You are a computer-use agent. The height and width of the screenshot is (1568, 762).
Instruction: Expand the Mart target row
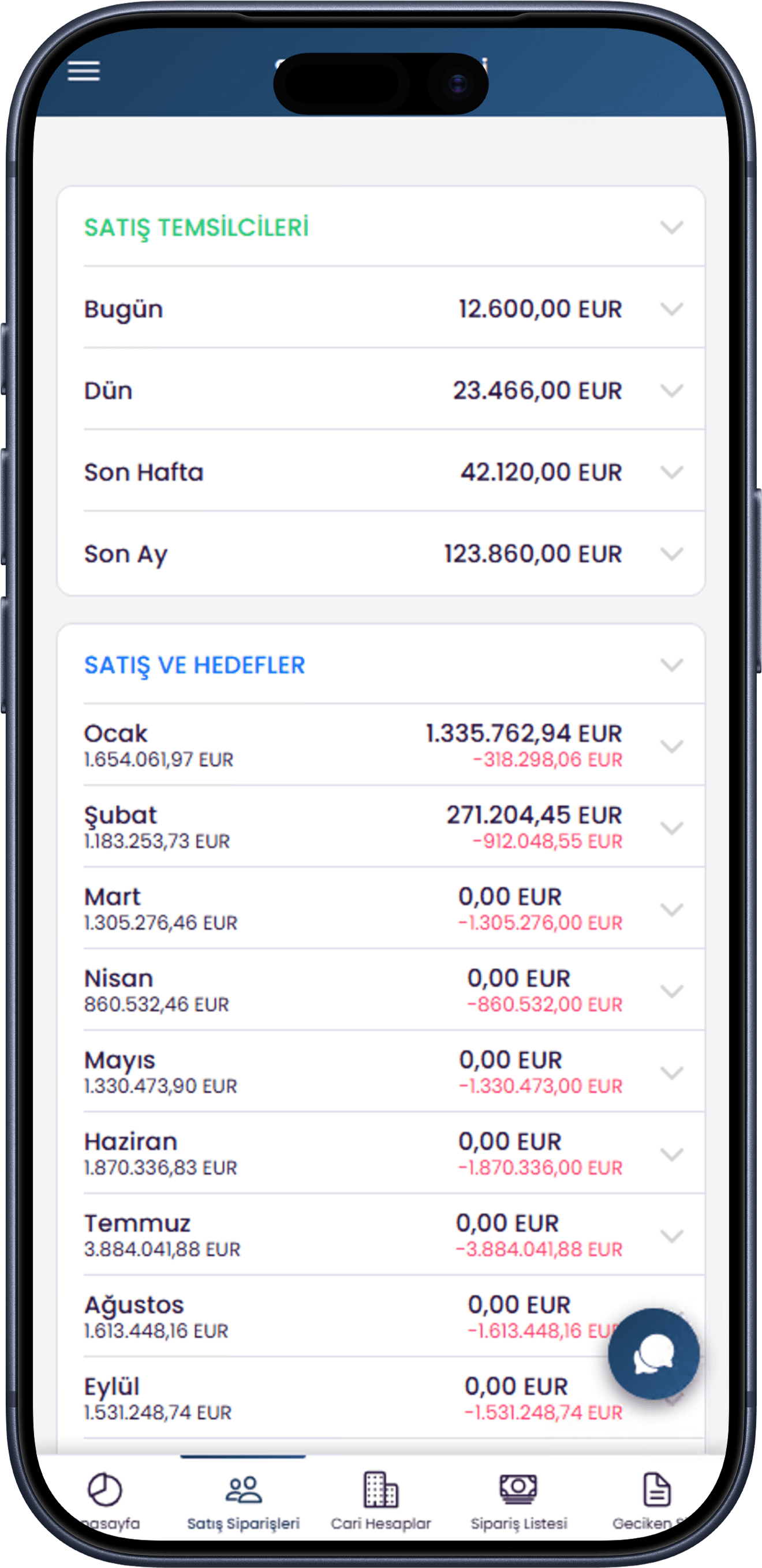pyautogui.click(x=671, y=909)
